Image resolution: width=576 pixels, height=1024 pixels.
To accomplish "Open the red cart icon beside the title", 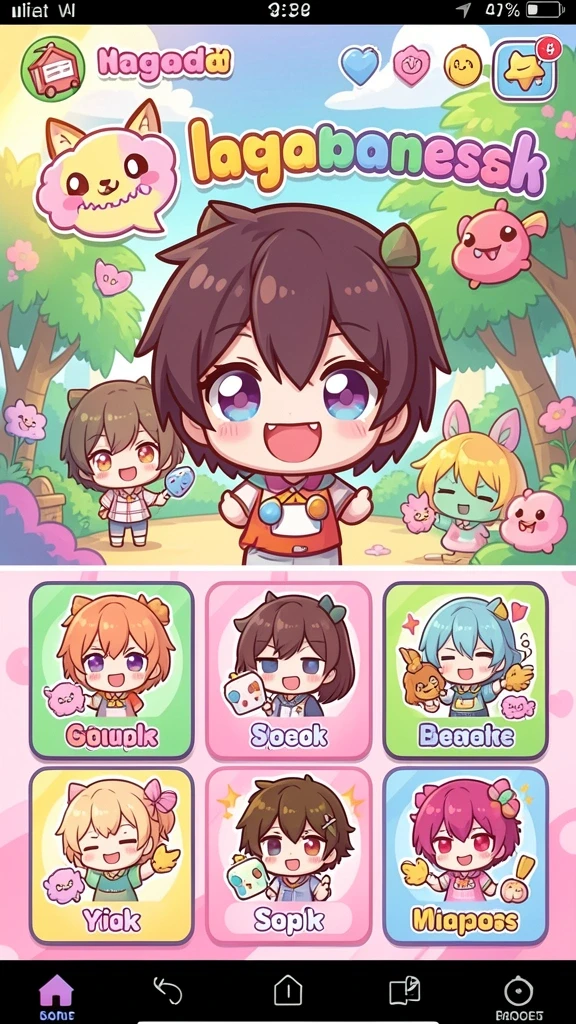I will click(x=52, y=68).
